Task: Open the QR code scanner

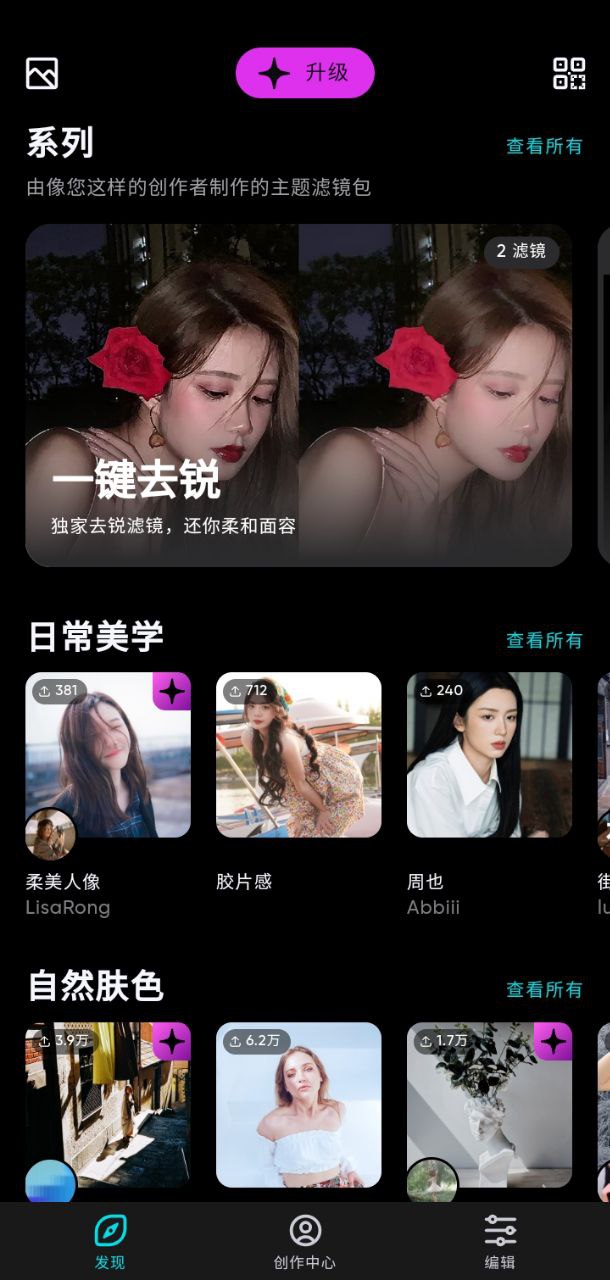Action: coord(569,73)
